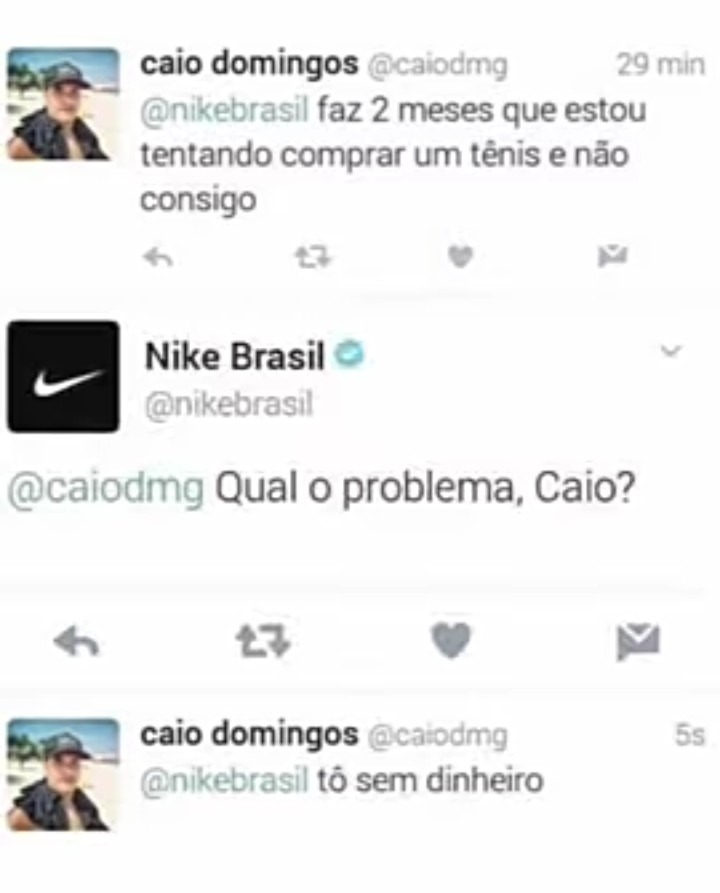Like caio's tweet about buying tênis
The width and height of the screenshot is (720, 893).
(x=459, y=258)
